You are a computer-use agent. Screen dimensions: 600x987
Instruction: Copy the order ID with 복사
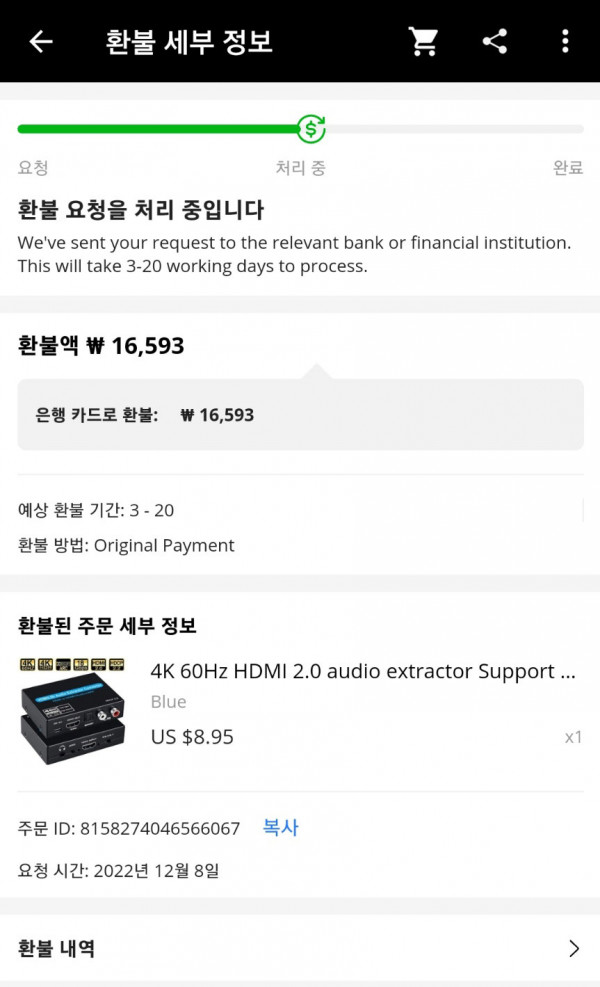tap(280, 828)
